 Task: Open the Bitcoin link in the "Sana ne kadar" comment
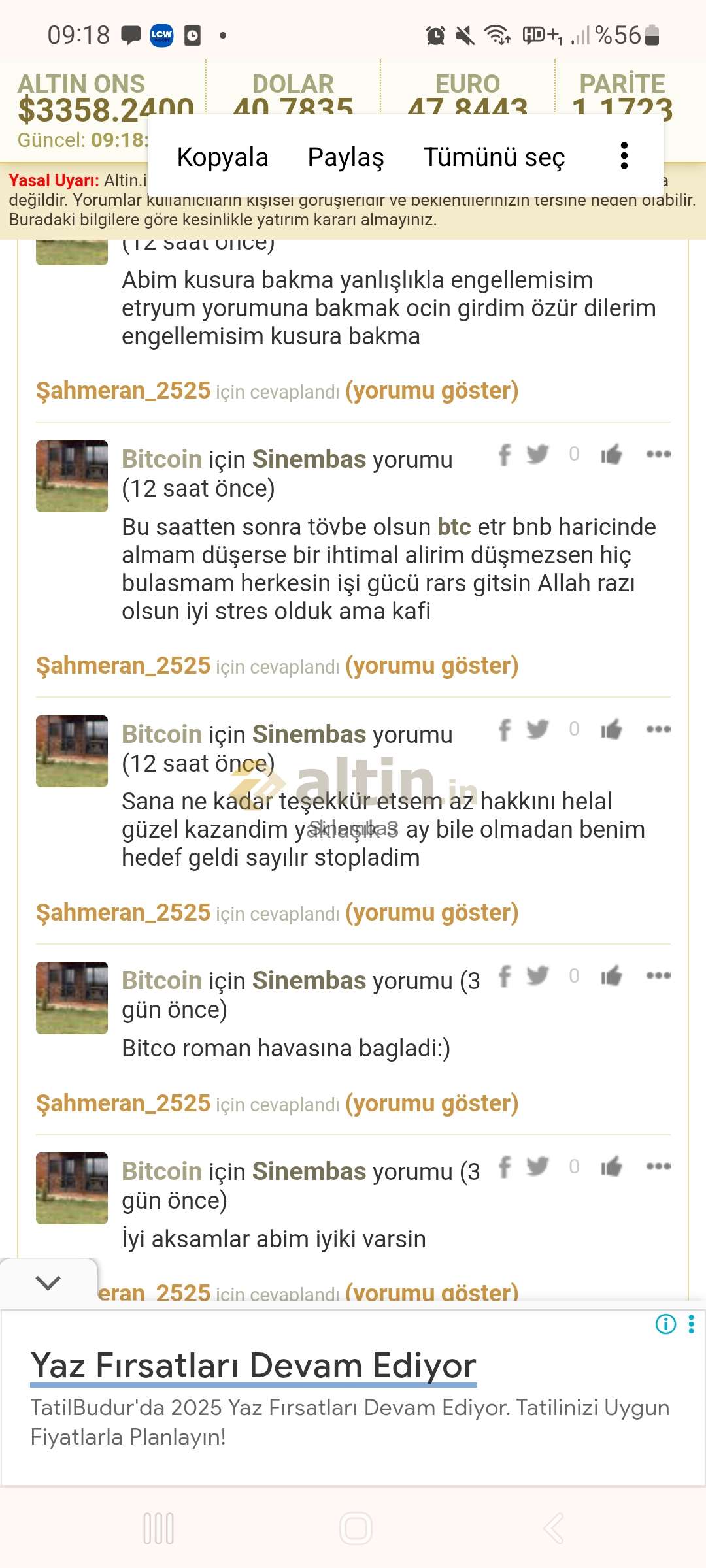[161, 734]
